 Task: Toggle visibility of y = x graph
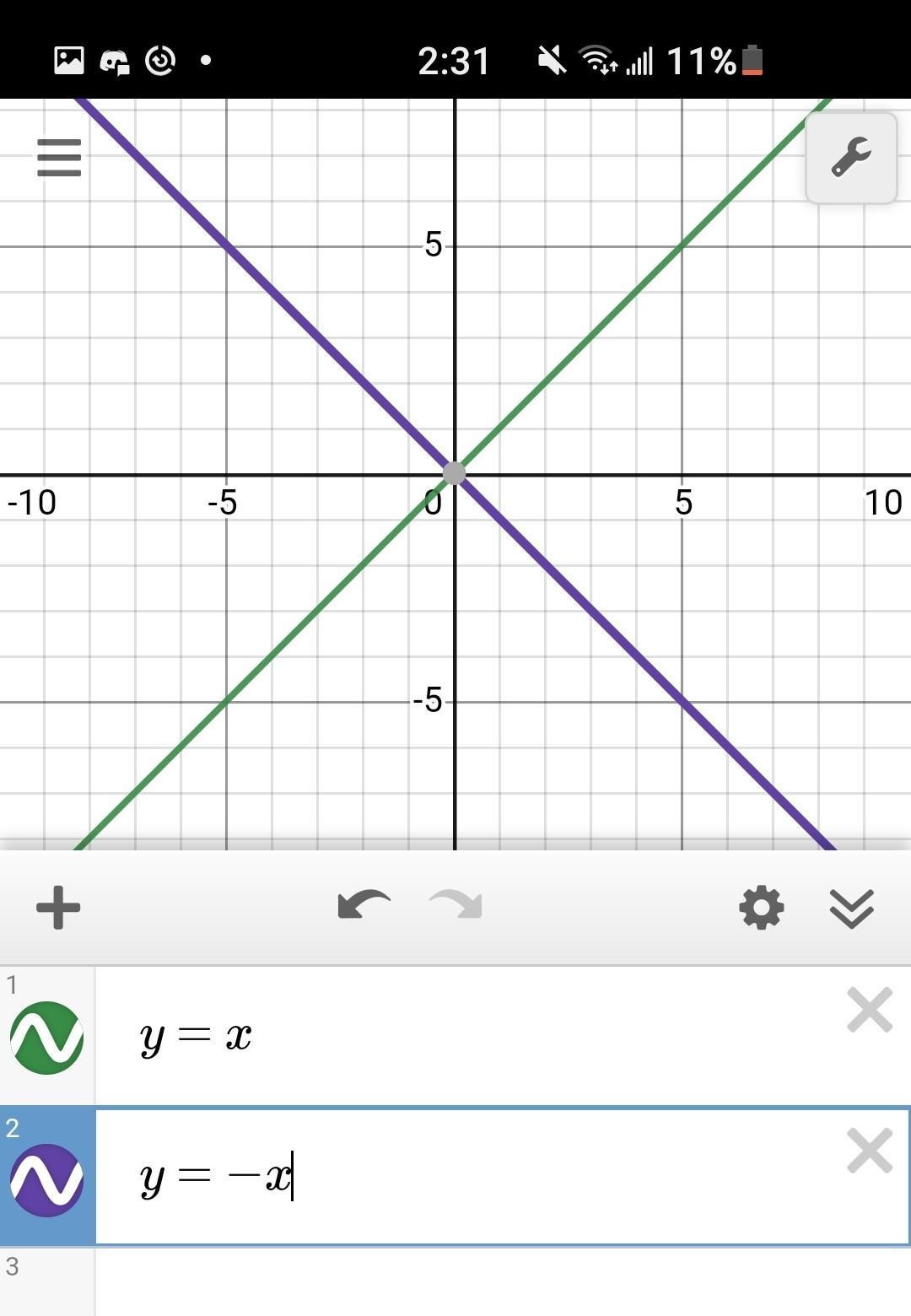(x=47, y=1038)
